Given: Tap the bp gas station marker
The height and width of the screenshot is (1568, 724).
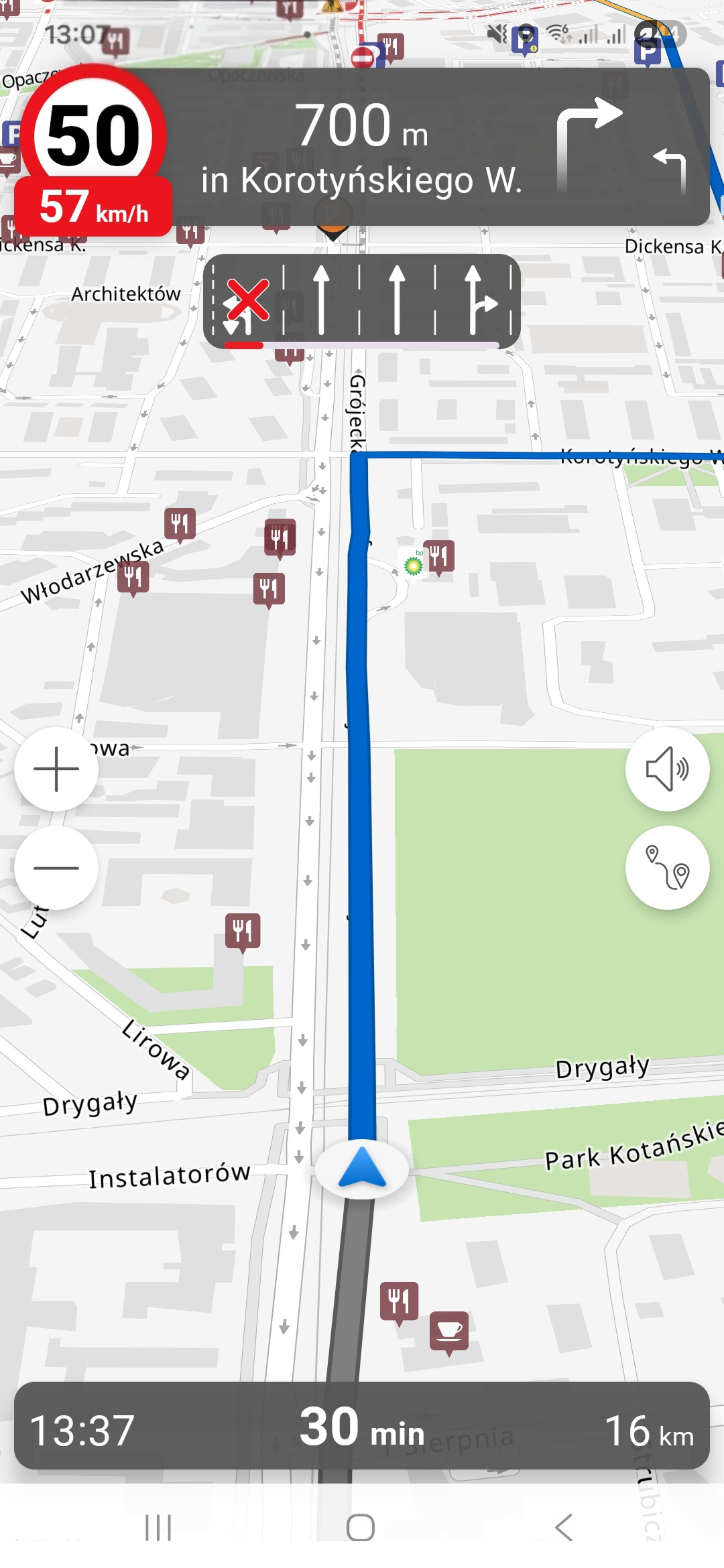Looking at the screenshot, I should tap(414, 565).
